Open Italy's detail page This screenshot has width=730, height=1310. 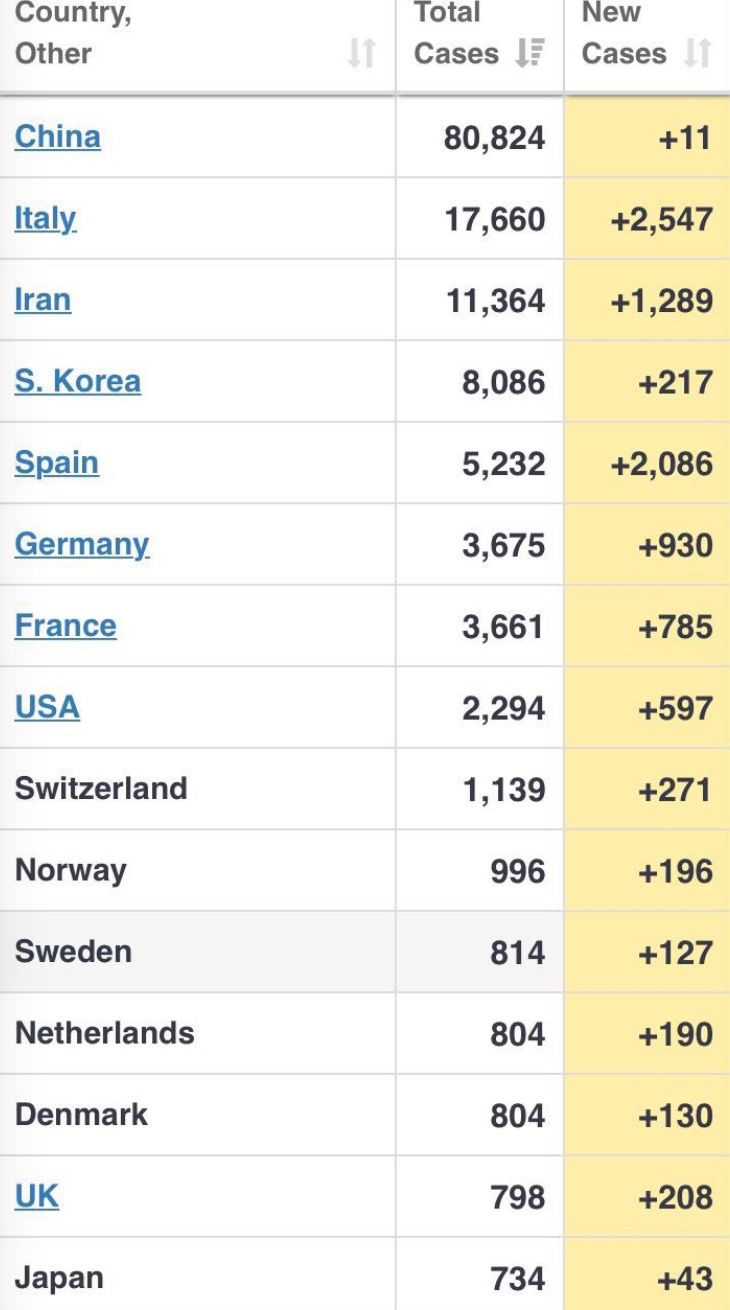pos(45,218)
